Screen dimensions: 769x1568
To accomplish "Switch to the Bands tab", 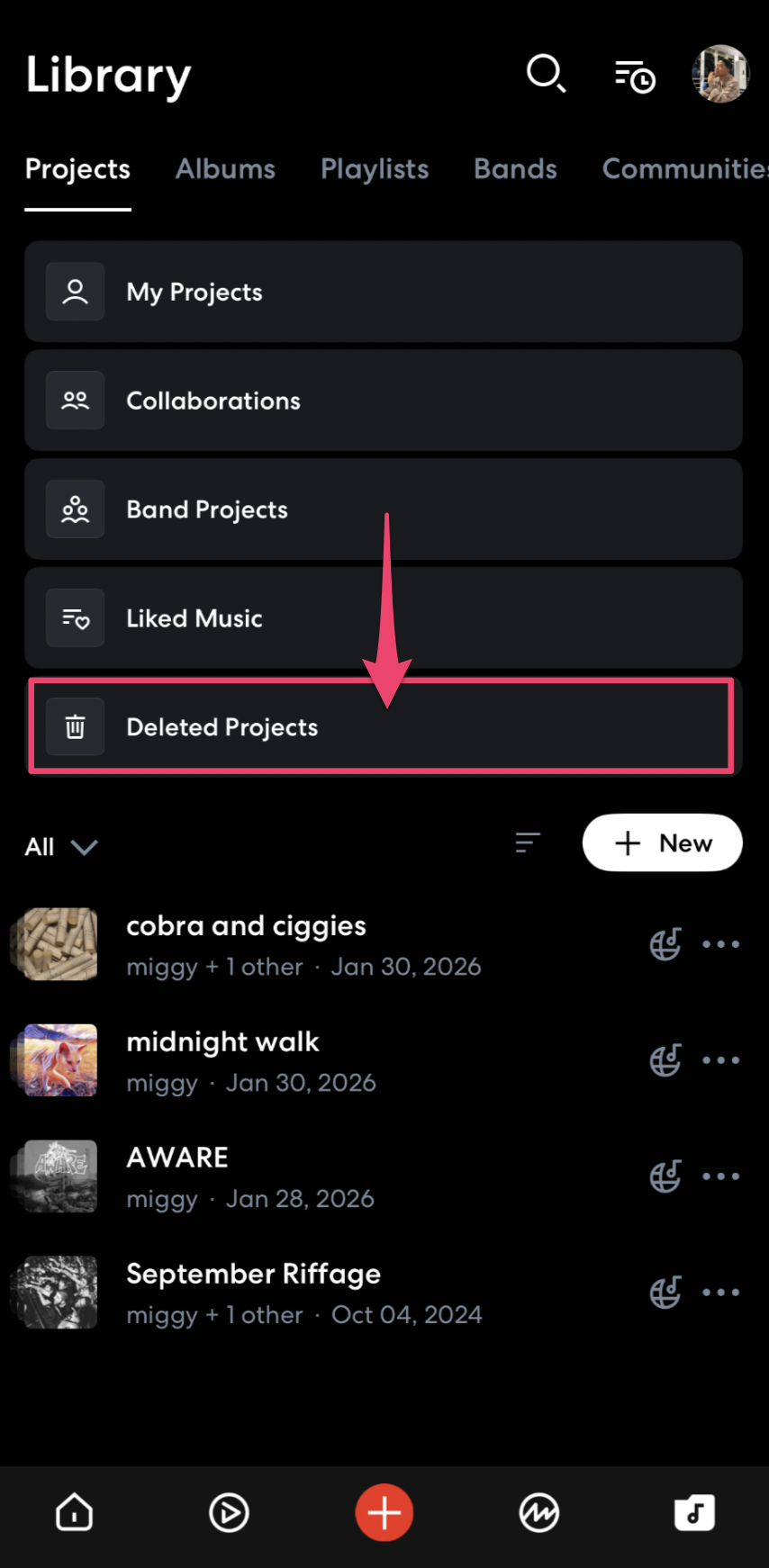I will 515,169.
